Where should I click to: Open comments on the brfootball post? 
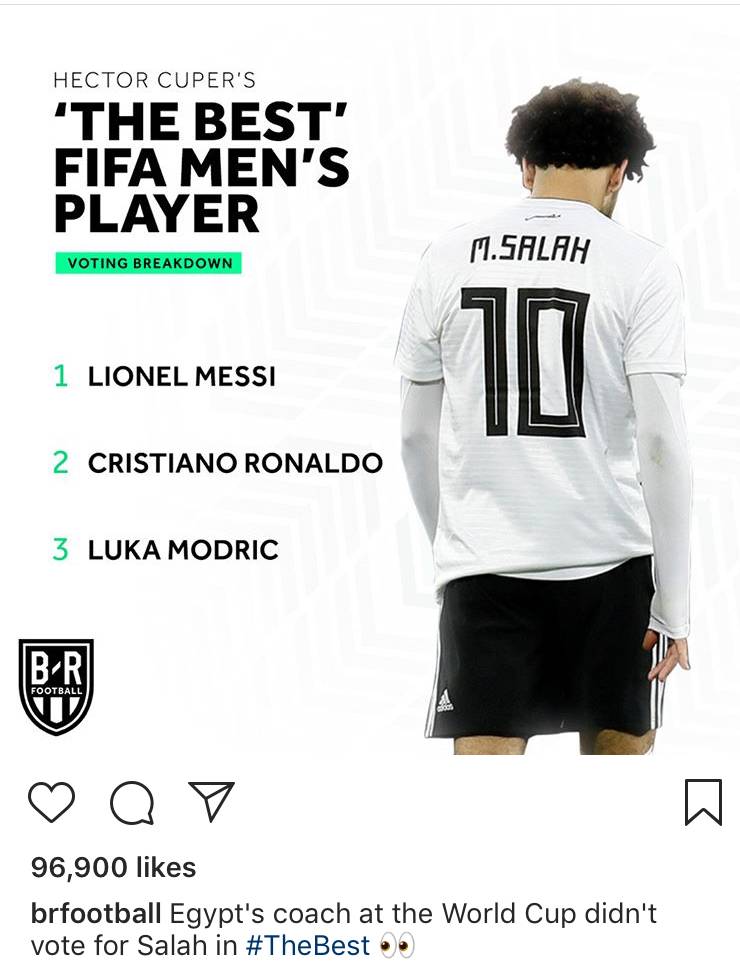131,803
